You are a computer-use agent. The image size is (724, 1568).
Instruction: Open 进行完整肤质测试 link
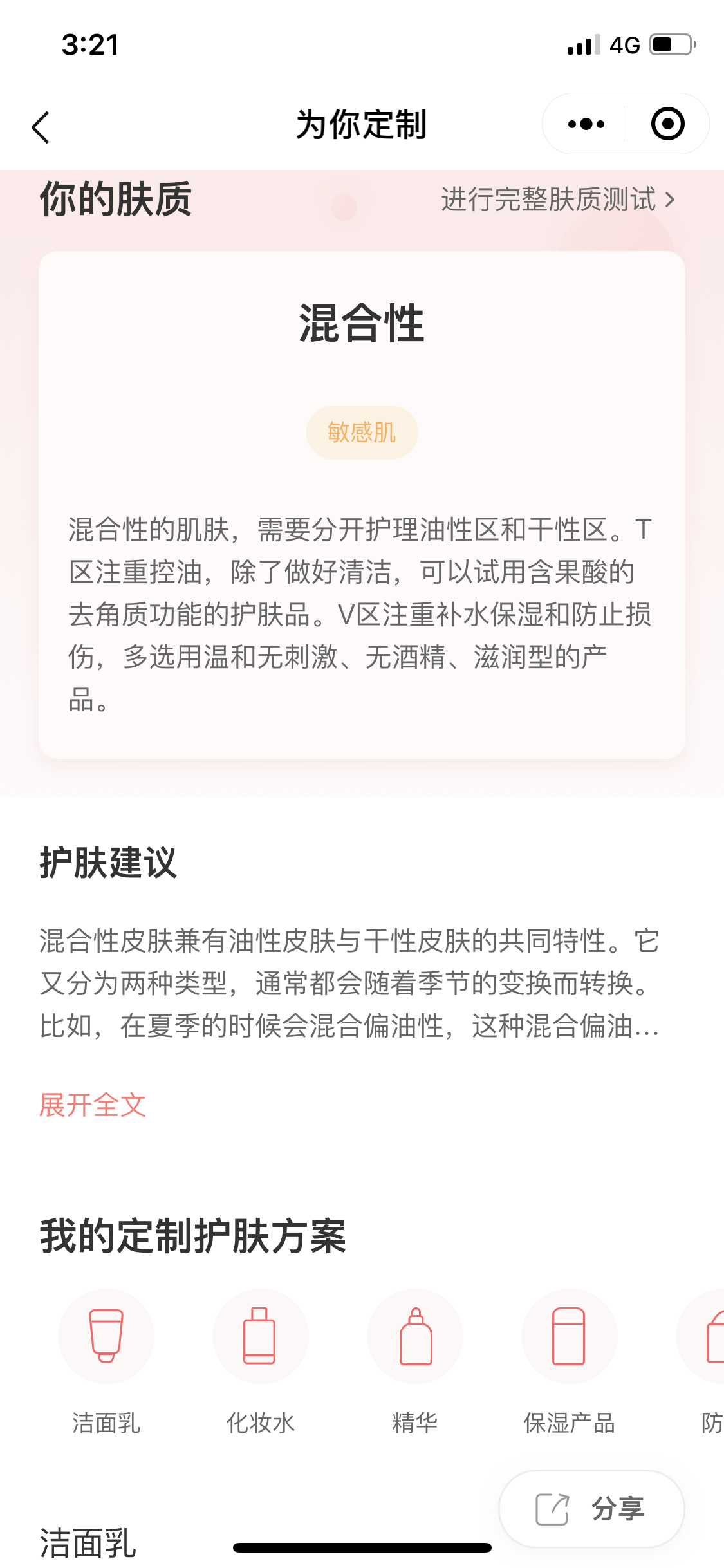pyautogui.click(x=557, y=200)
